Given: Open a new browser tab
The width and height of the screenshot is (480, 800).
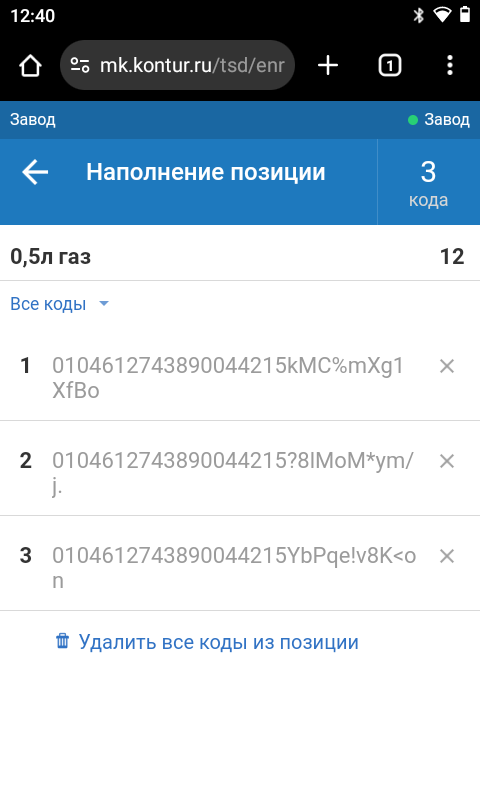Looking at the screenshot, I should tap(328, 66).
